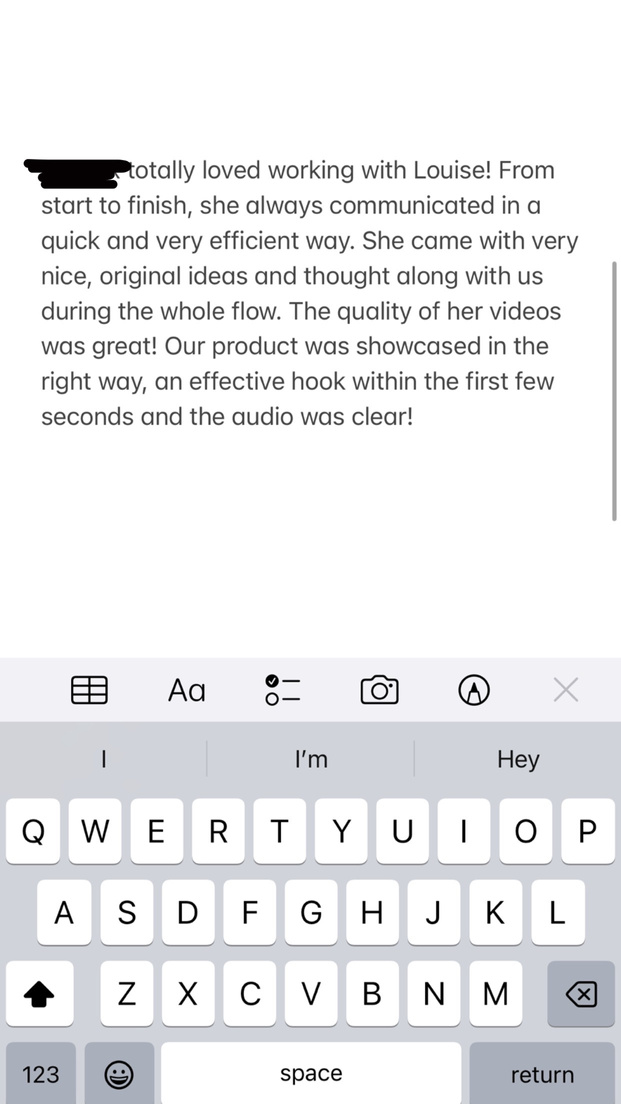Close the formatting toolbar with X
Screen dimensions: 621x1104
[x=566, y=690]
